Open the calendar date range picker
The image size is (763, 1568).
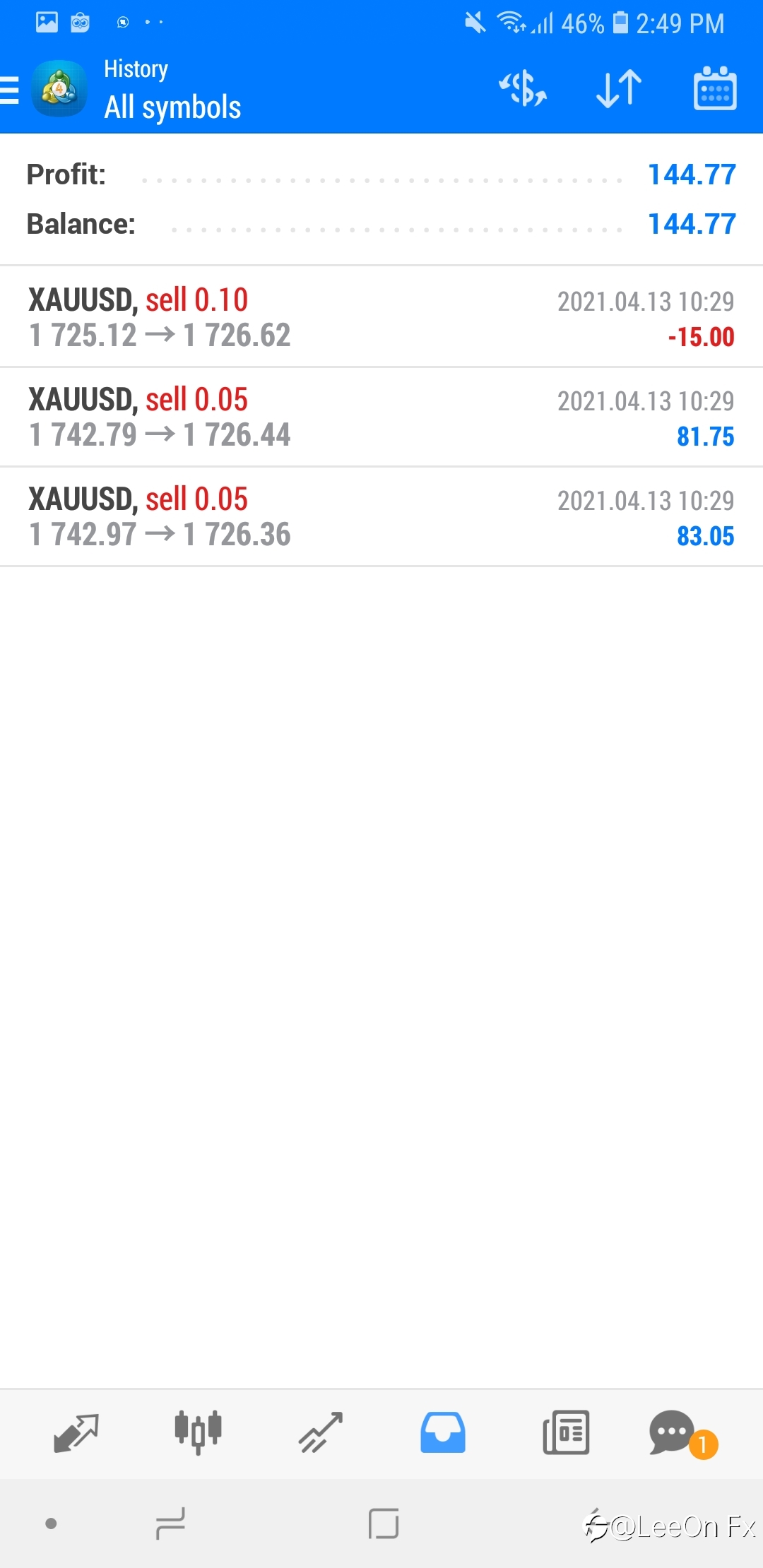coord(715,89)
